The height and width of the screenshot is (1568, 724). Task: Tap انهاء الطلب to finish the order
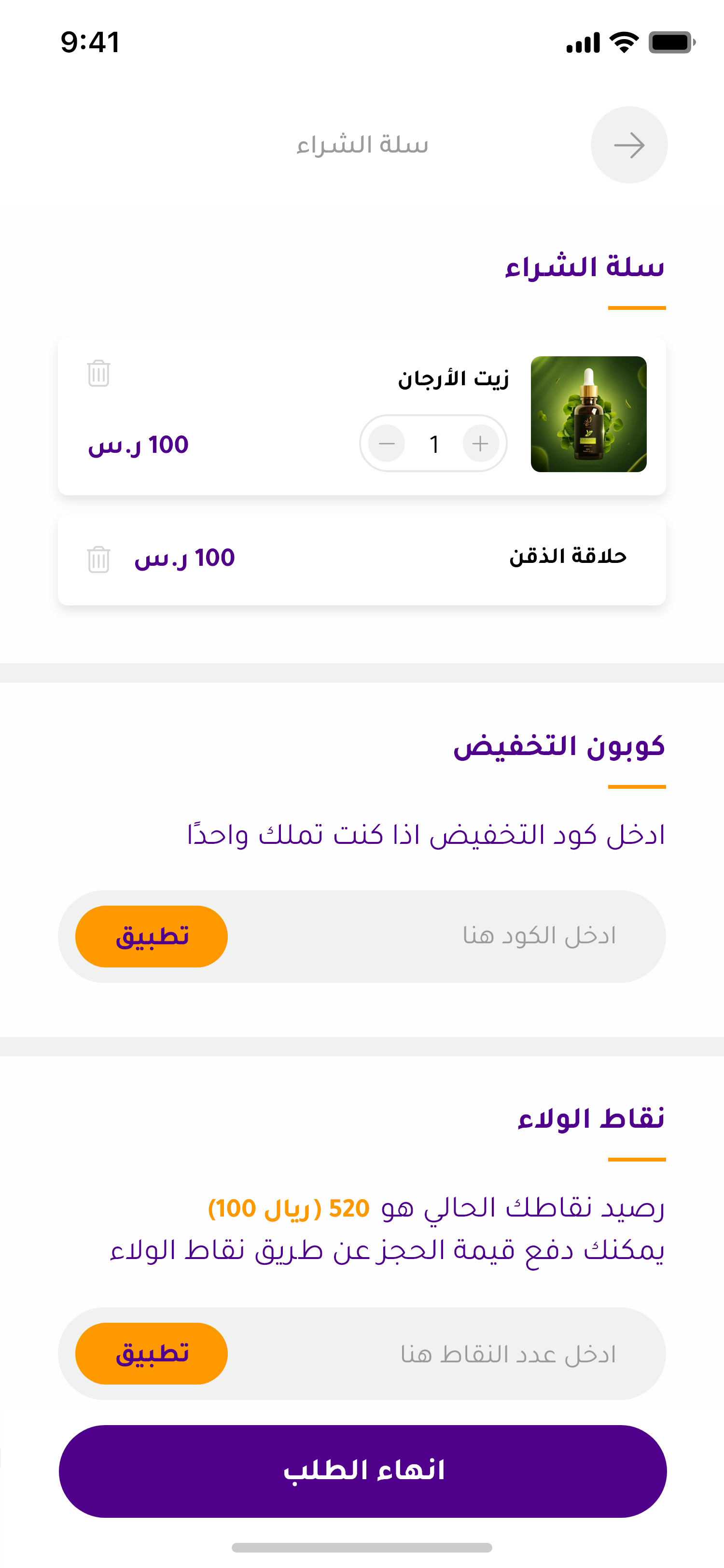[362, 1470]
